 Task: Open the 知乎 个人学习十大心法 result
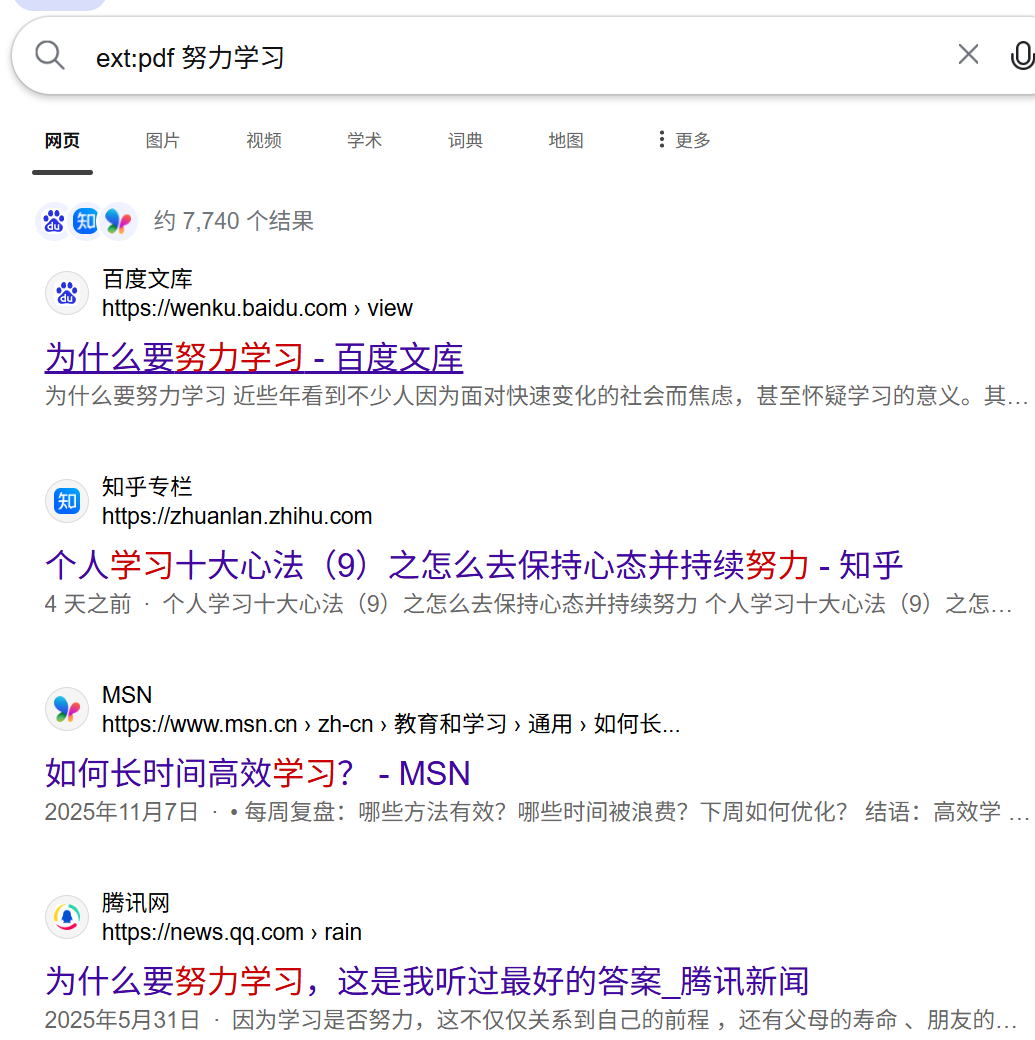474,566
